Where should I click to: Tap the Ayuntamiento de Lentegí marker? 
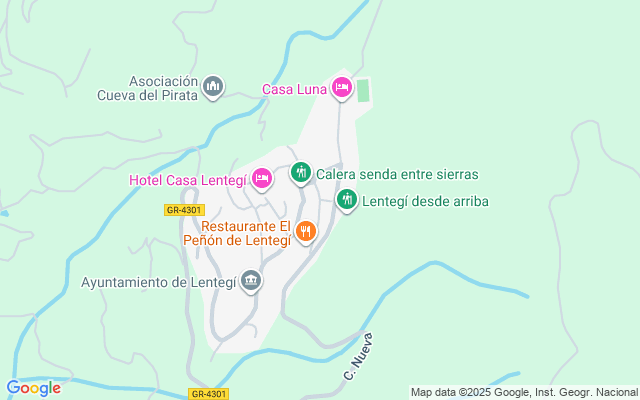tap(251, 281)
